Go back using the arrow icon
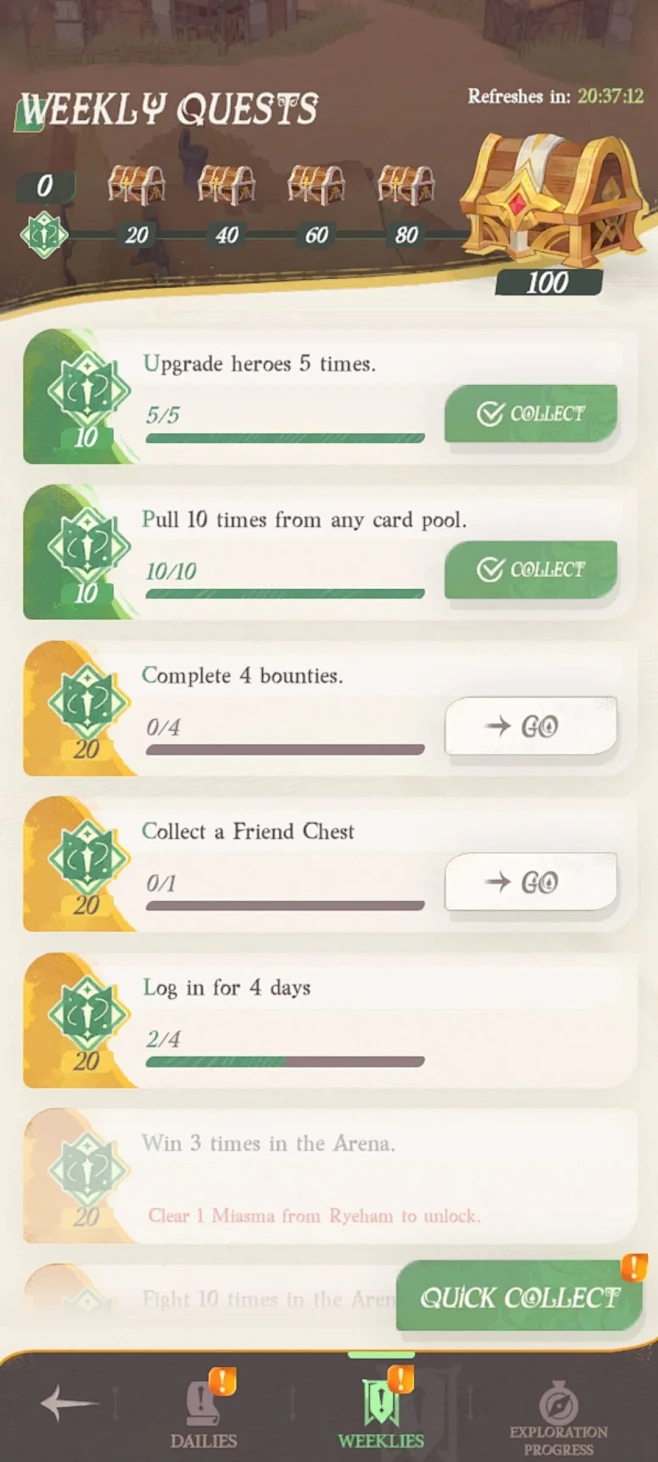The height and width of the screenshot is (1462, 658). click(x=68, y=1403)
